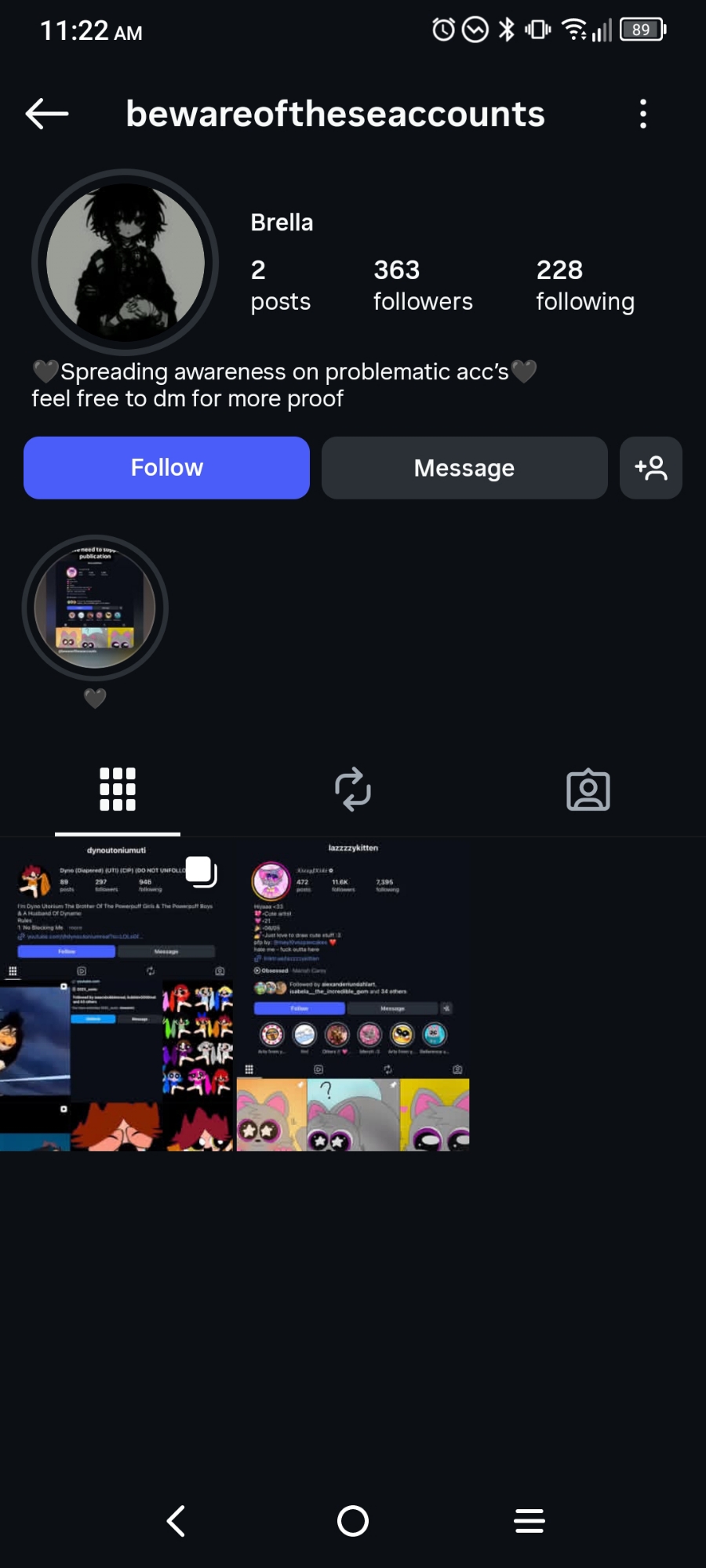Open the 228 following list
The height and width of the screenshot is (1568, 706).
[x=584, y=285]
